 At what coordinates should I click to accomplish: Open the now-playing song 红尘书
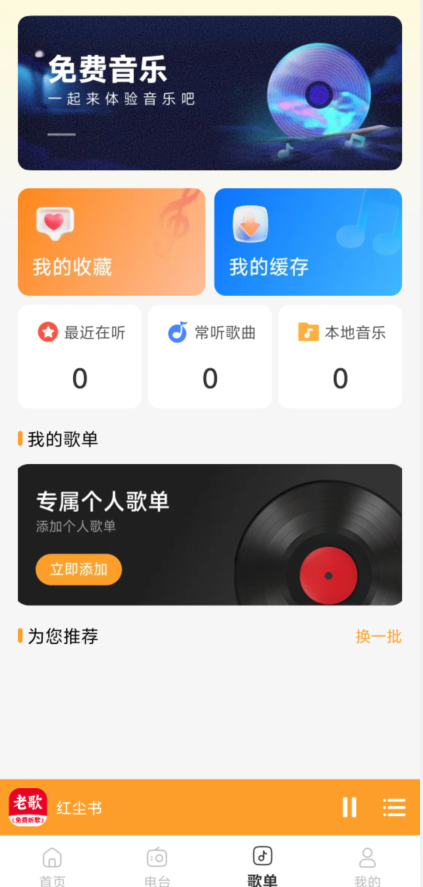click(79, 808)
